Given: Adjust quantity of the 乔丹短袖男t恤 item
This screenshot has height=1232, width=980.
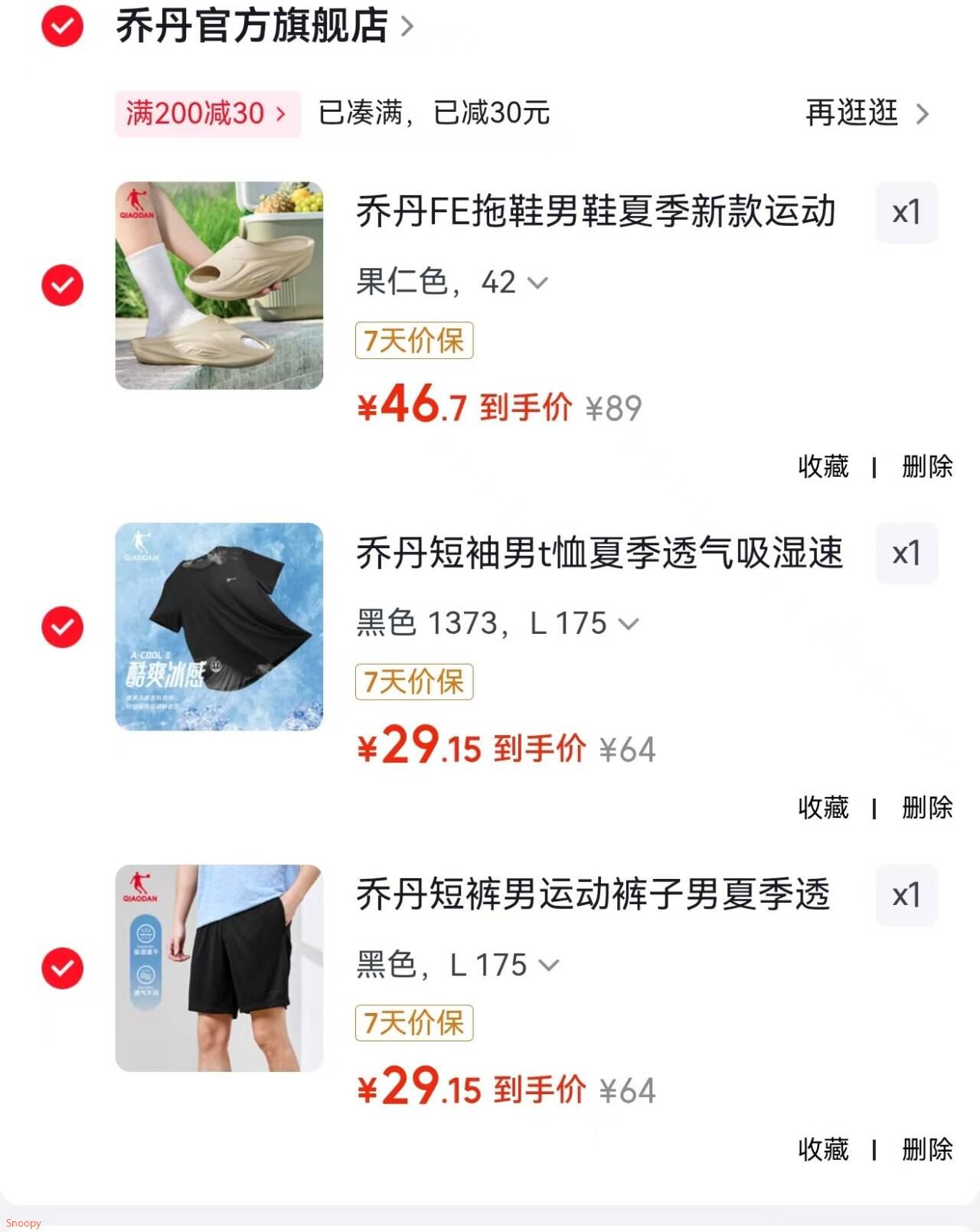Looking at the screenshot, I should pyautogui.click(x=906, y=554).
